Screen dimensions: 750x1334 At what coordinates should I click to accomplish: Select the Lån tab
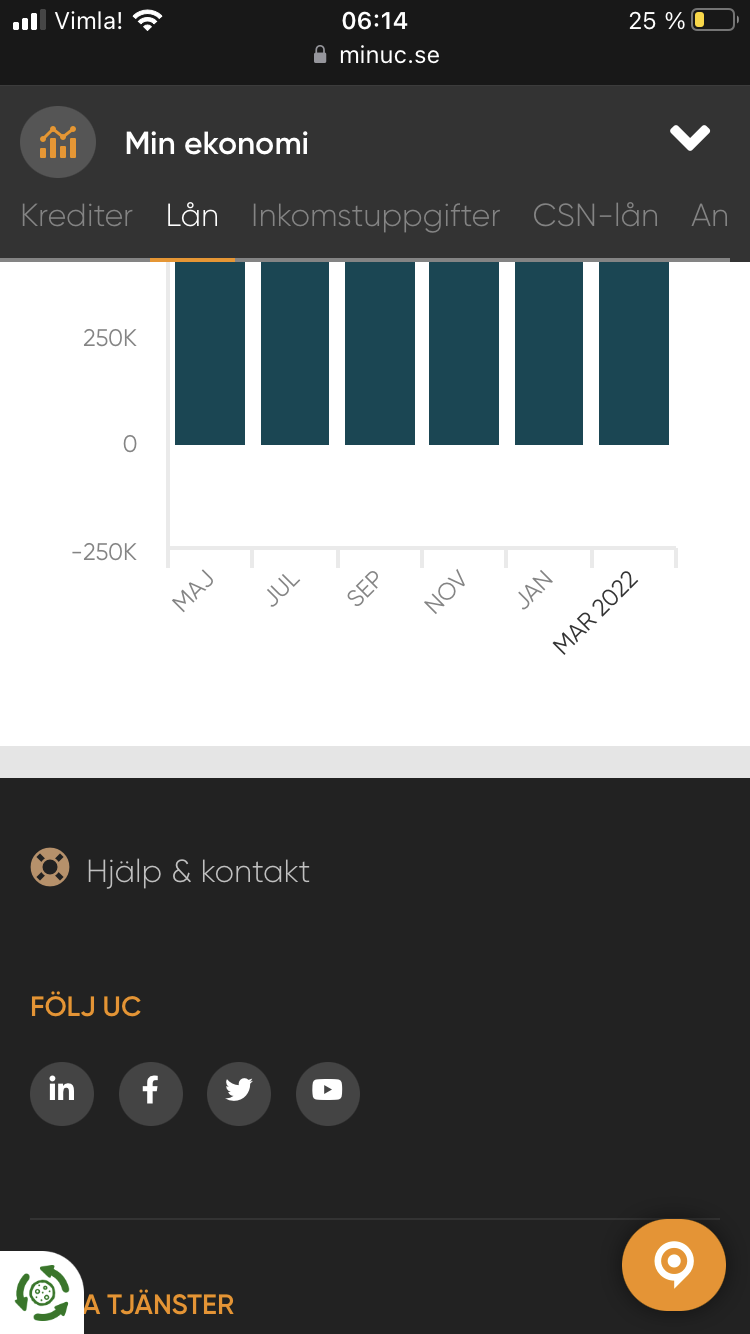(192, 216)
